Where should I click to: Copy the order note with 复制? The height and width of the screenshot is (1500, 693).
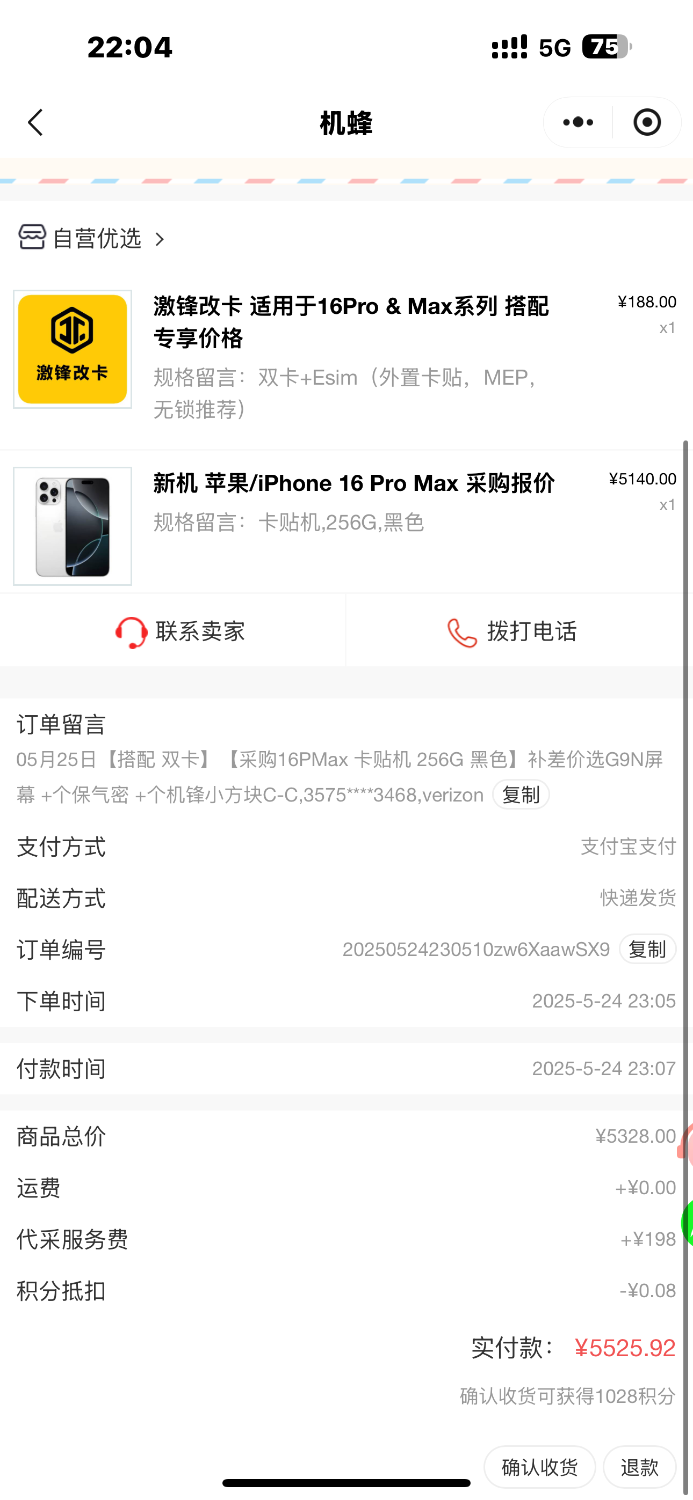click(x=521, y=795)
